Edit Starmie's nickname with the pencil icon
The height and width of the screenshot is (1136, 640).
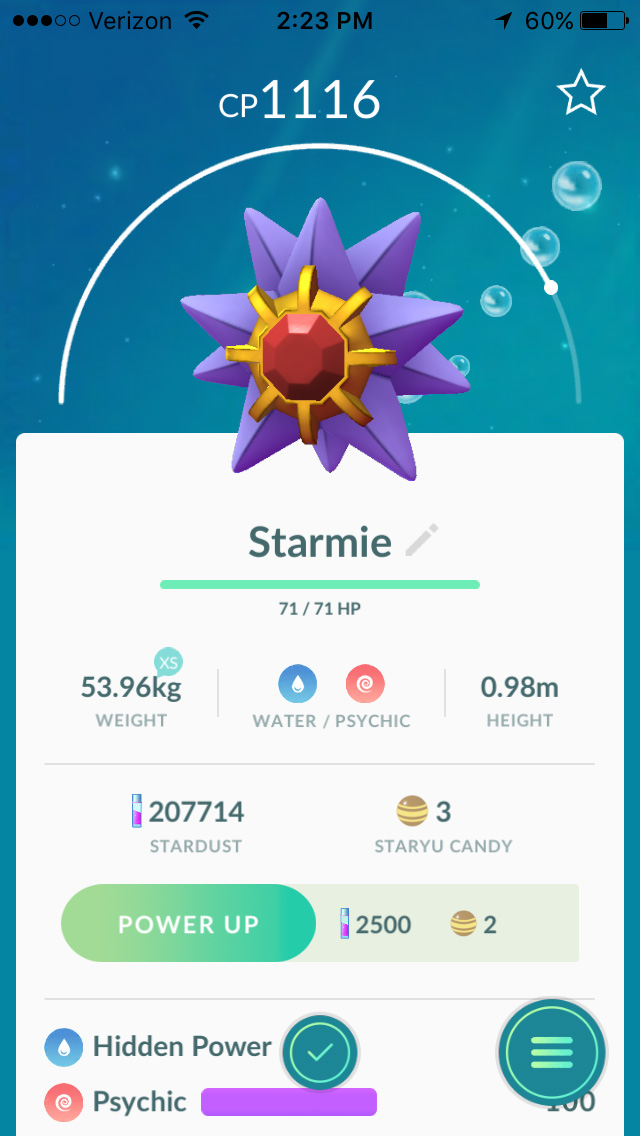click(x=421, y=541)
